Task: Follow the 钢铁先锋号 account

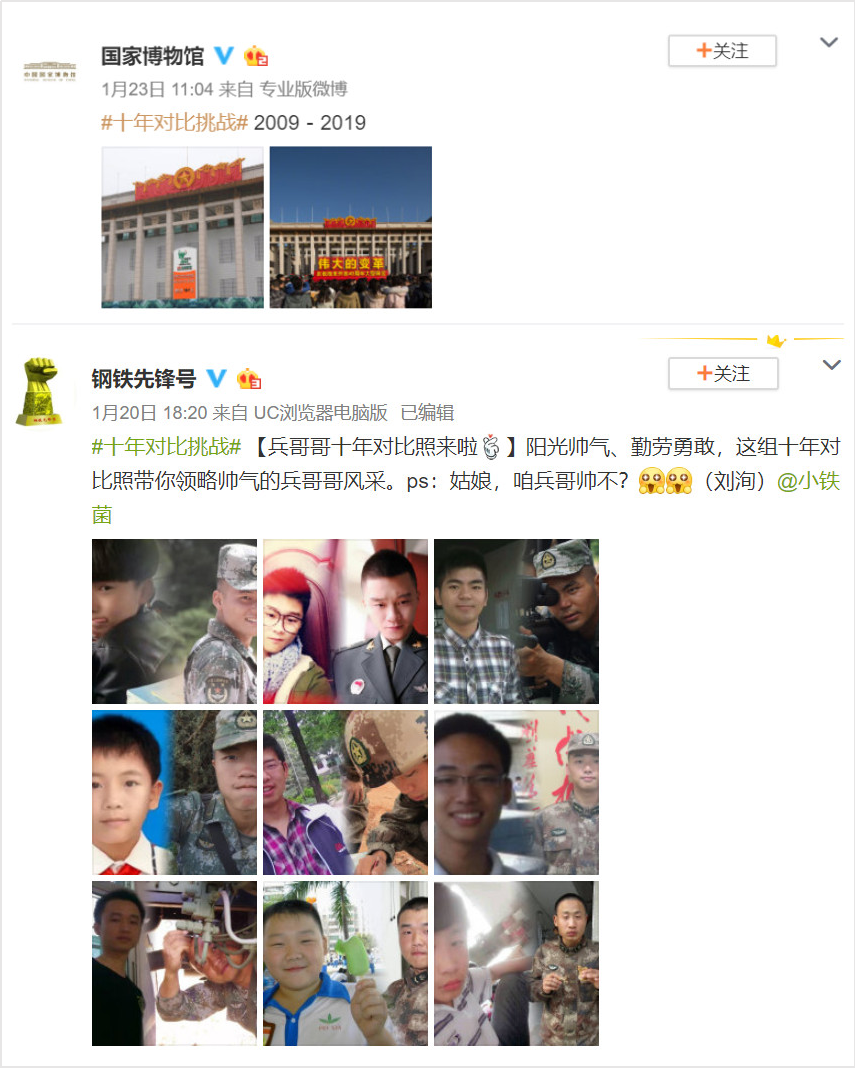Action: [x=723, y=374]
